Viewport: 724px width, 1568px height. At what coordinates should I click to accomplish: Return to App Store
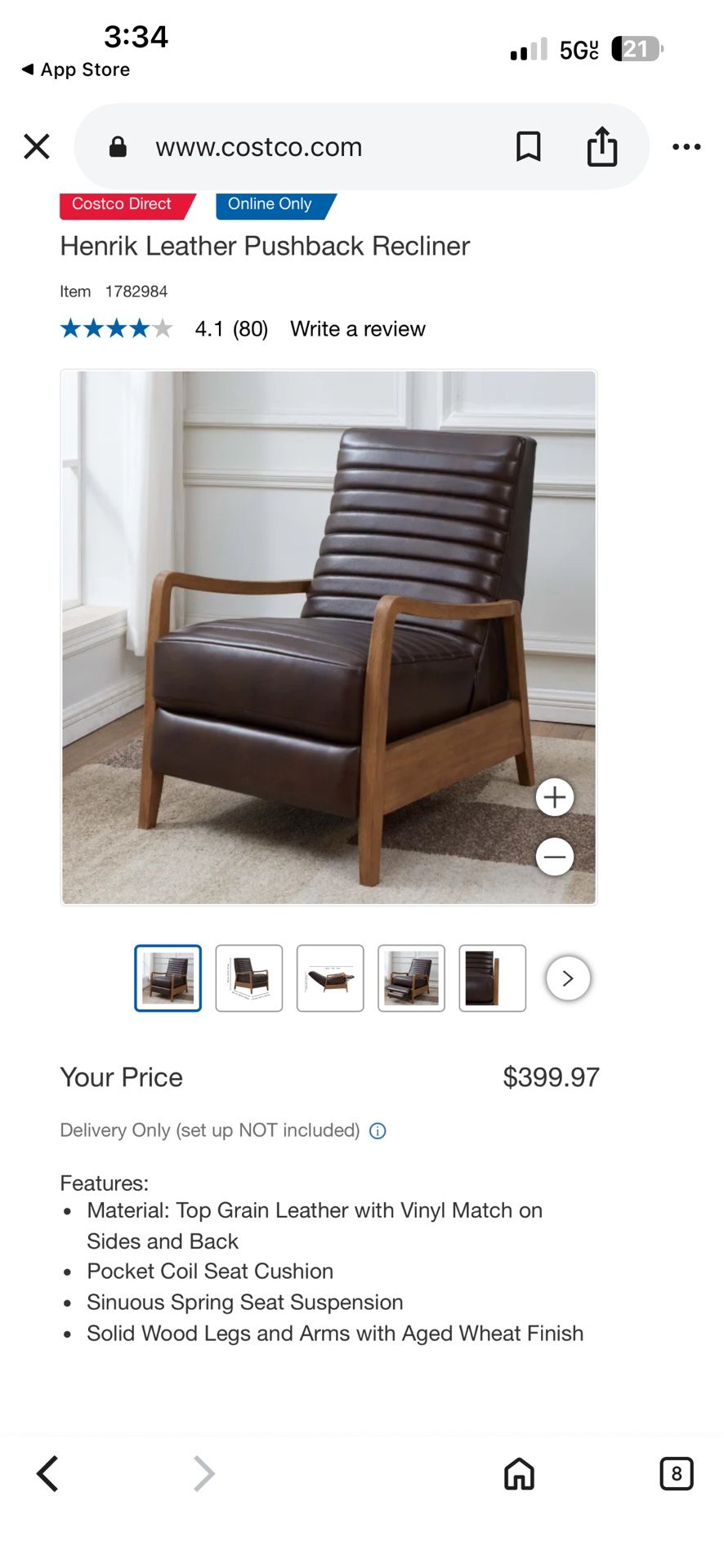click(x=76, y=69)
